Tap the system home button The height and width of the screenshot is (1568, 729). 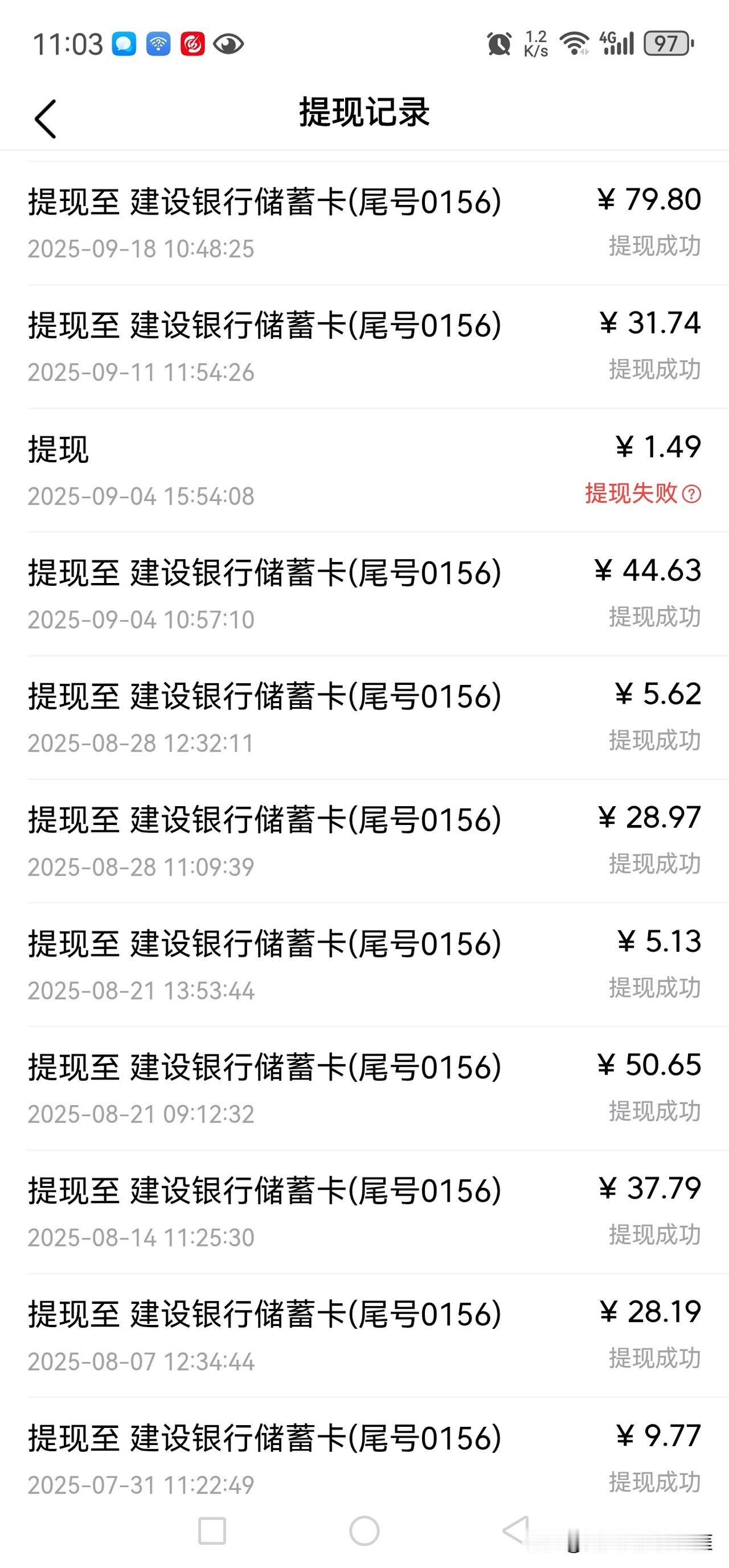[x=364, y=1530]
